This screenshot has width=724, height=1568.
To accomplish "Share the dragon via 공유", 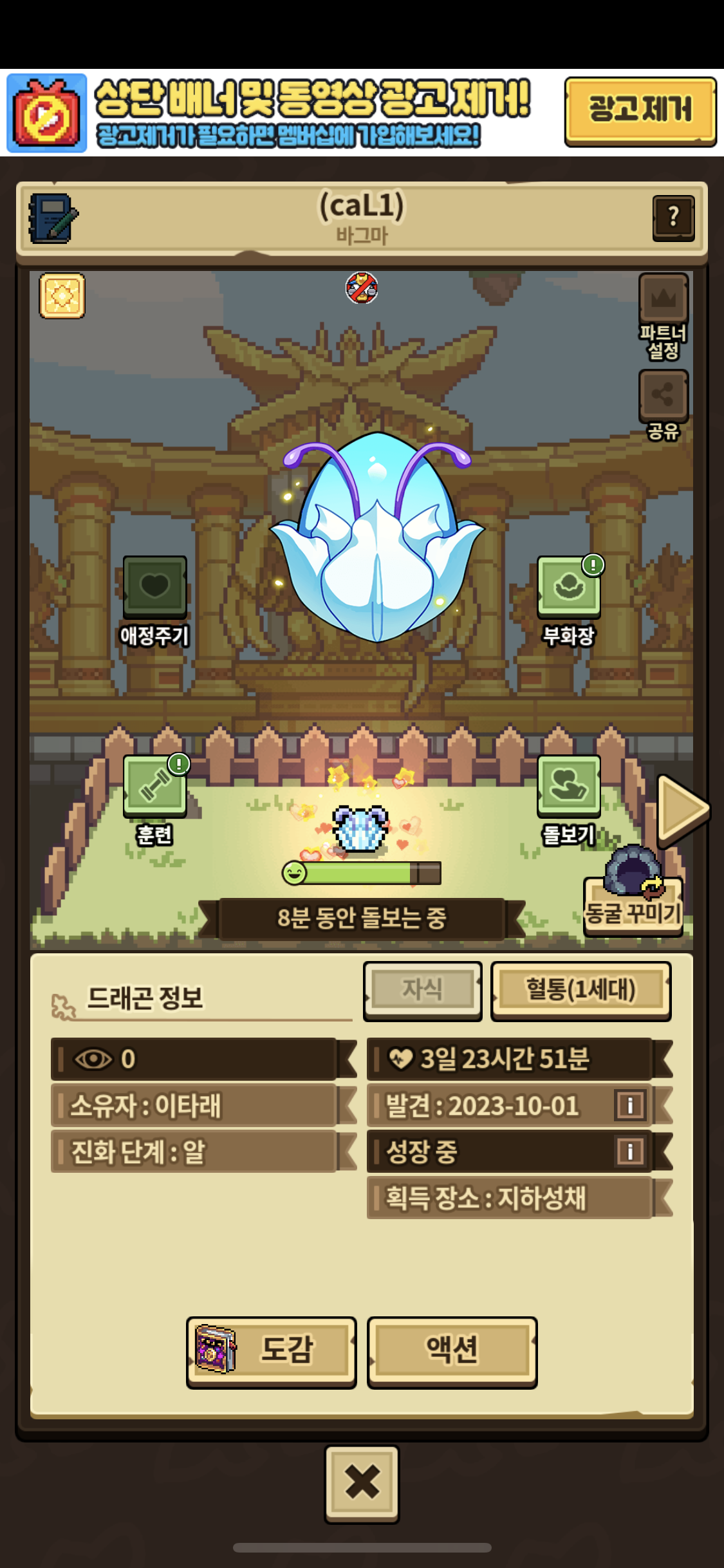I will (x=663, y=395).
